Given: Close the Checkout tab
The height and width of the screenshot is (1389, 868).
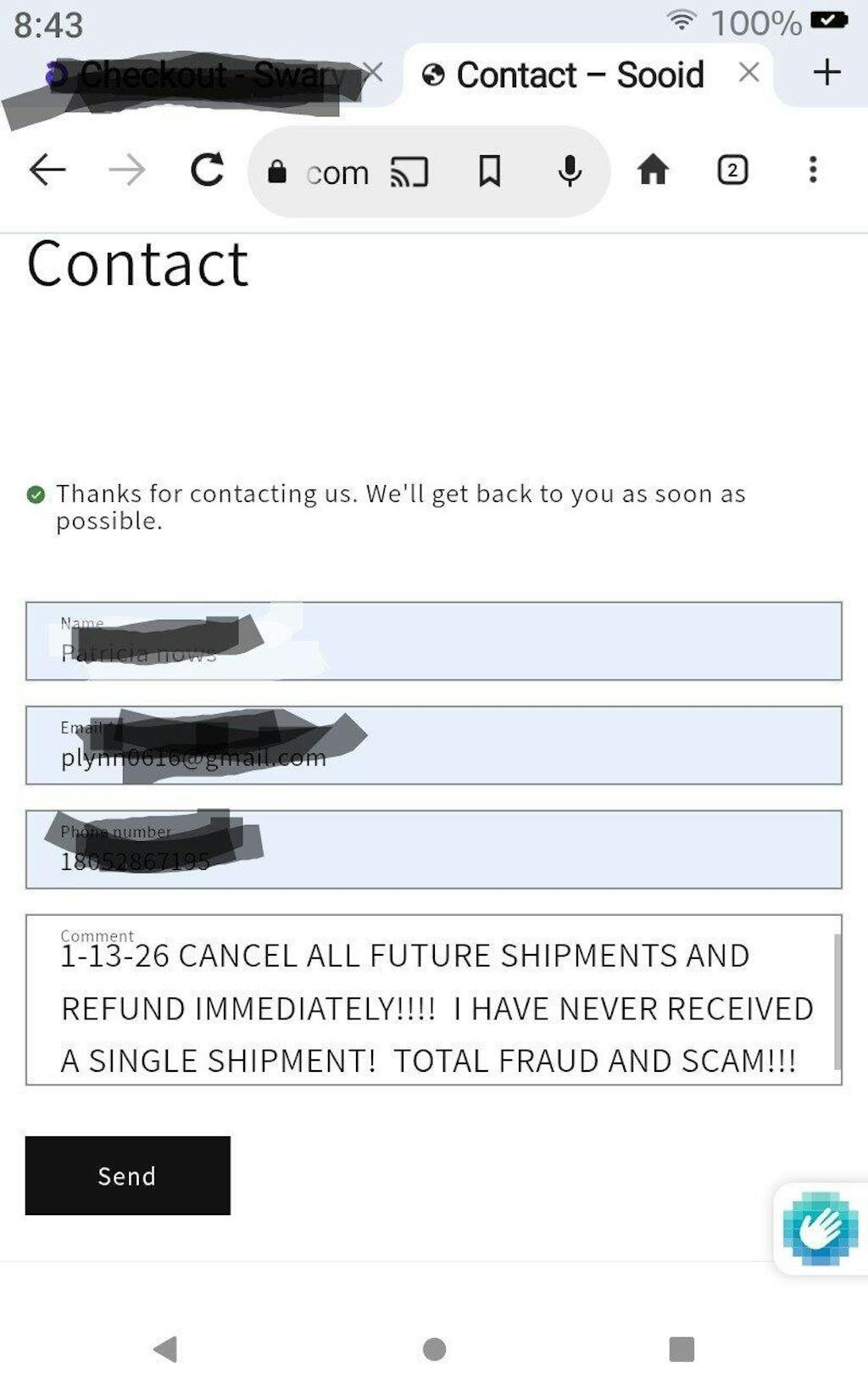Looking at the screenshot, I should (x=373, y=73).
